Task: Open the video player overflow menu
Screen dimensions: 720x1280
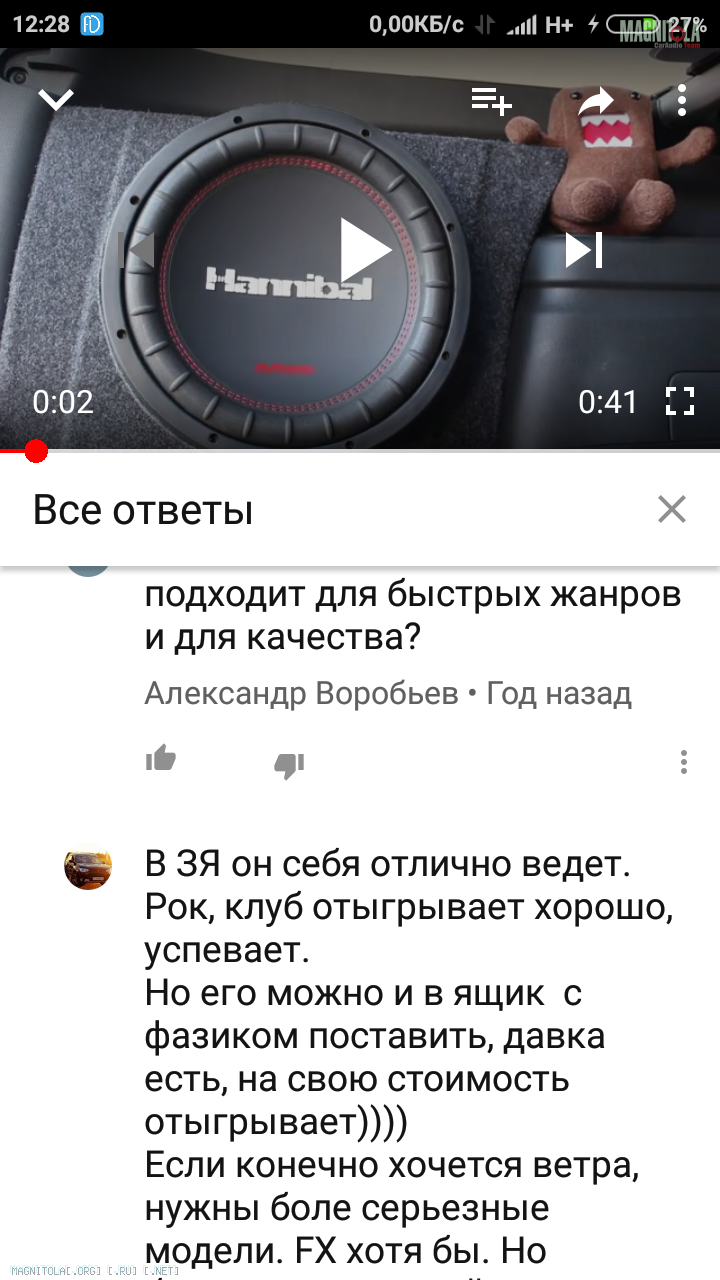Action: [682, 100]
